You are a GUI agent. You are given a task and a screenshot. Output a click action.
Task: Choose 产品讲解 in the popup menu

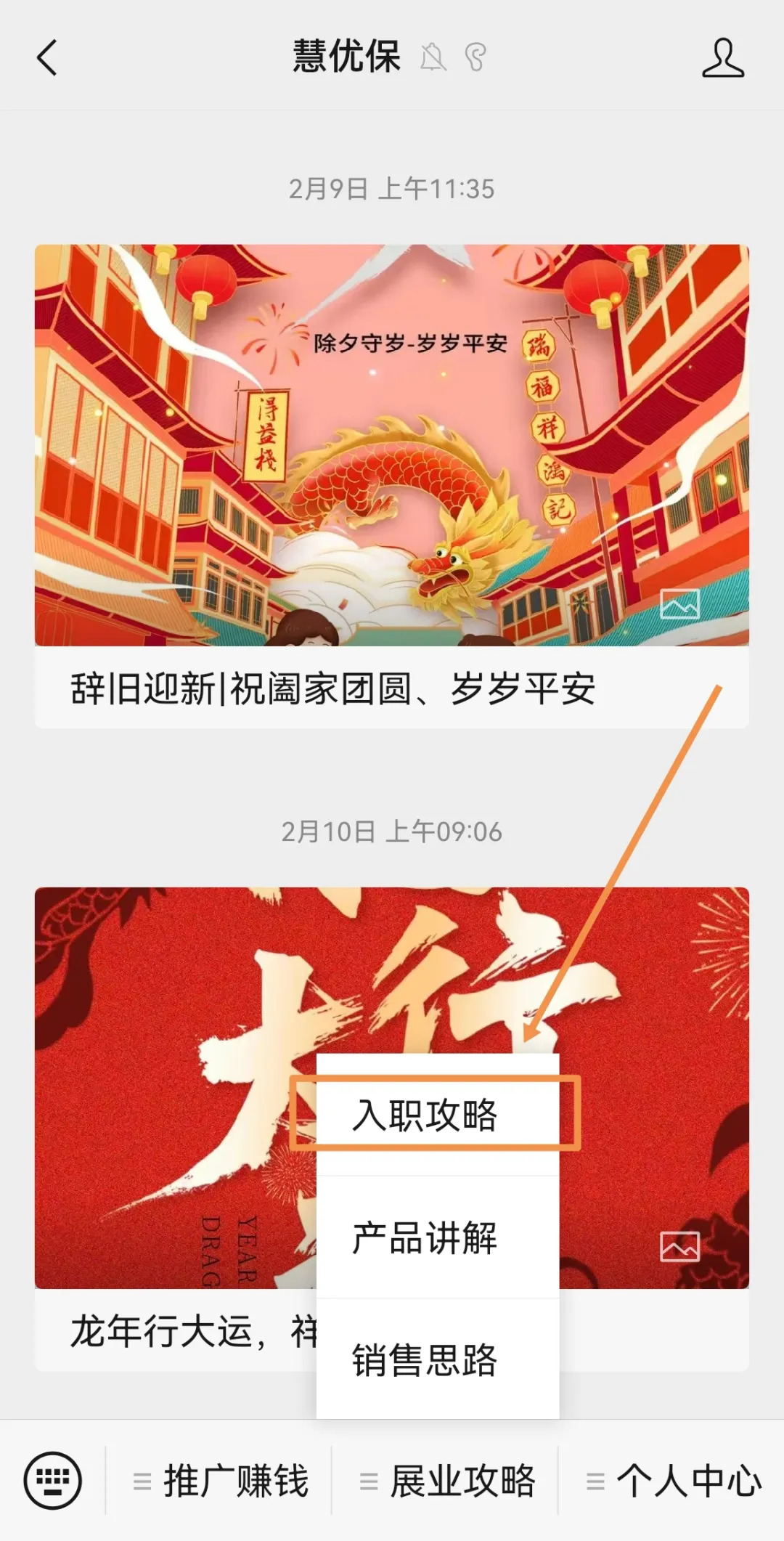[x=425, y=1237]
